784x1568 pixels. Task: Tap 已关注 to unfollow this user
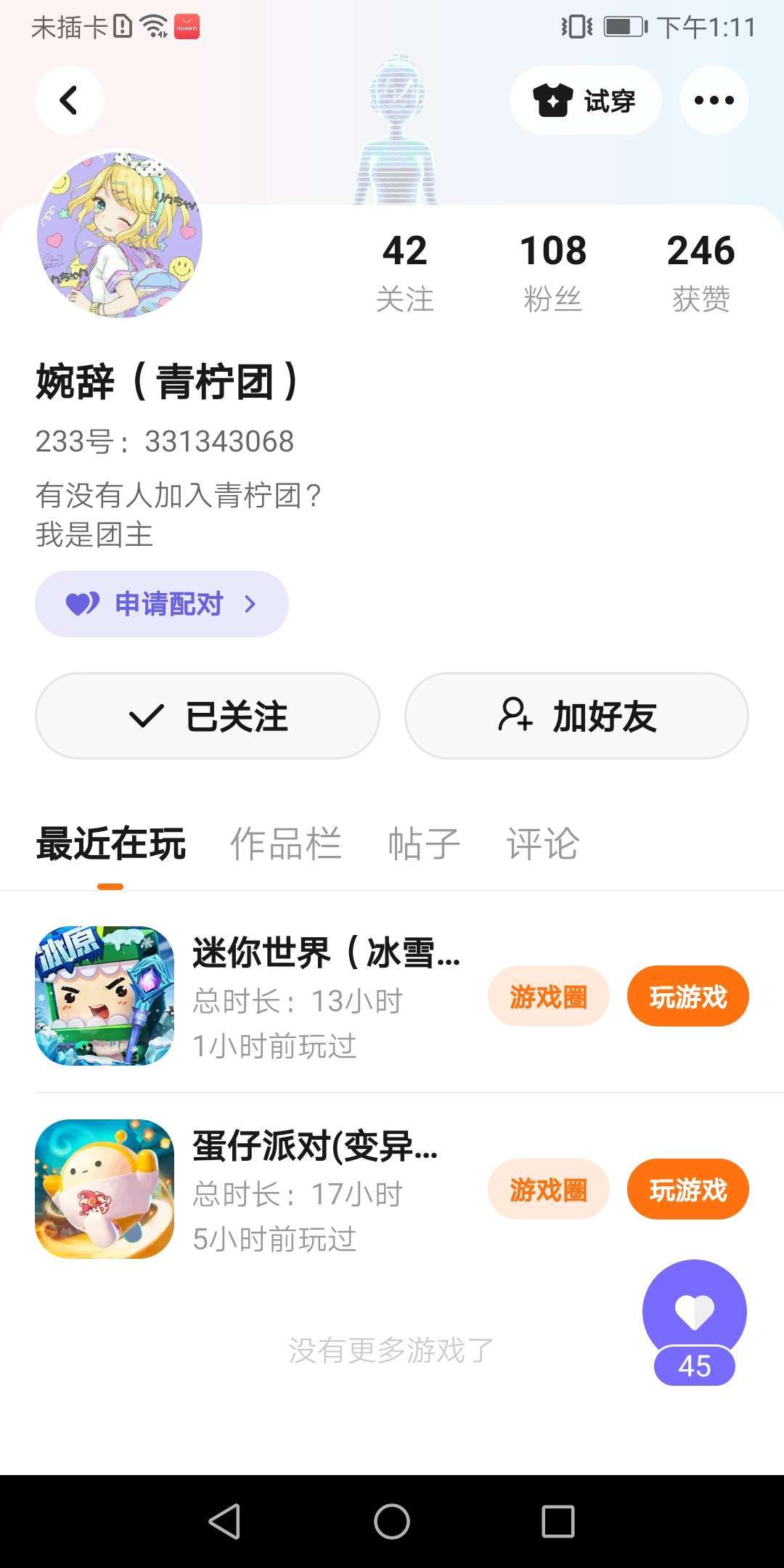pos(208,716)
